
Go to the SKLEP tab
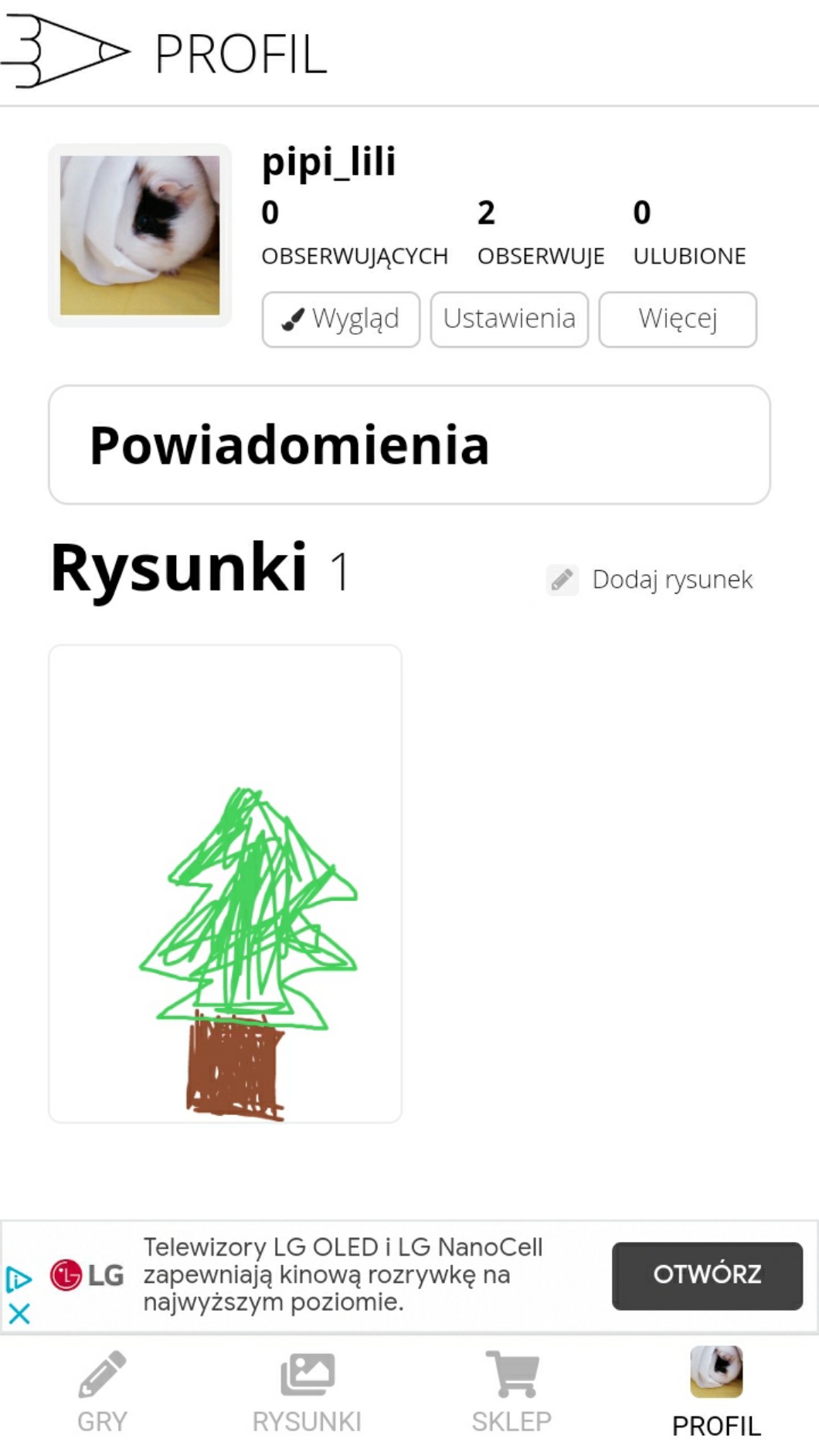pyautogui.click(x=511, y=1393)
